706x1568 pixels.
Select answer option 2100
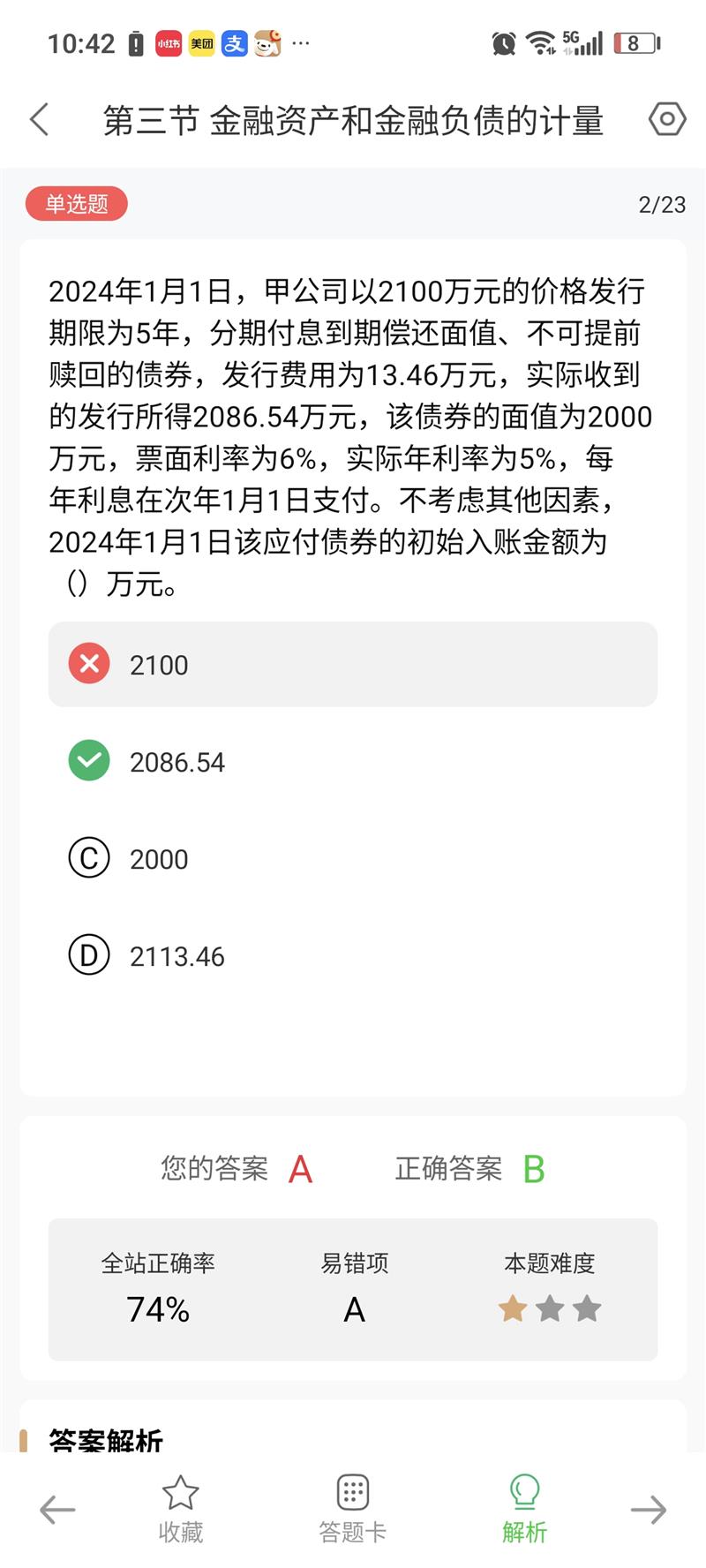[352, 664]
